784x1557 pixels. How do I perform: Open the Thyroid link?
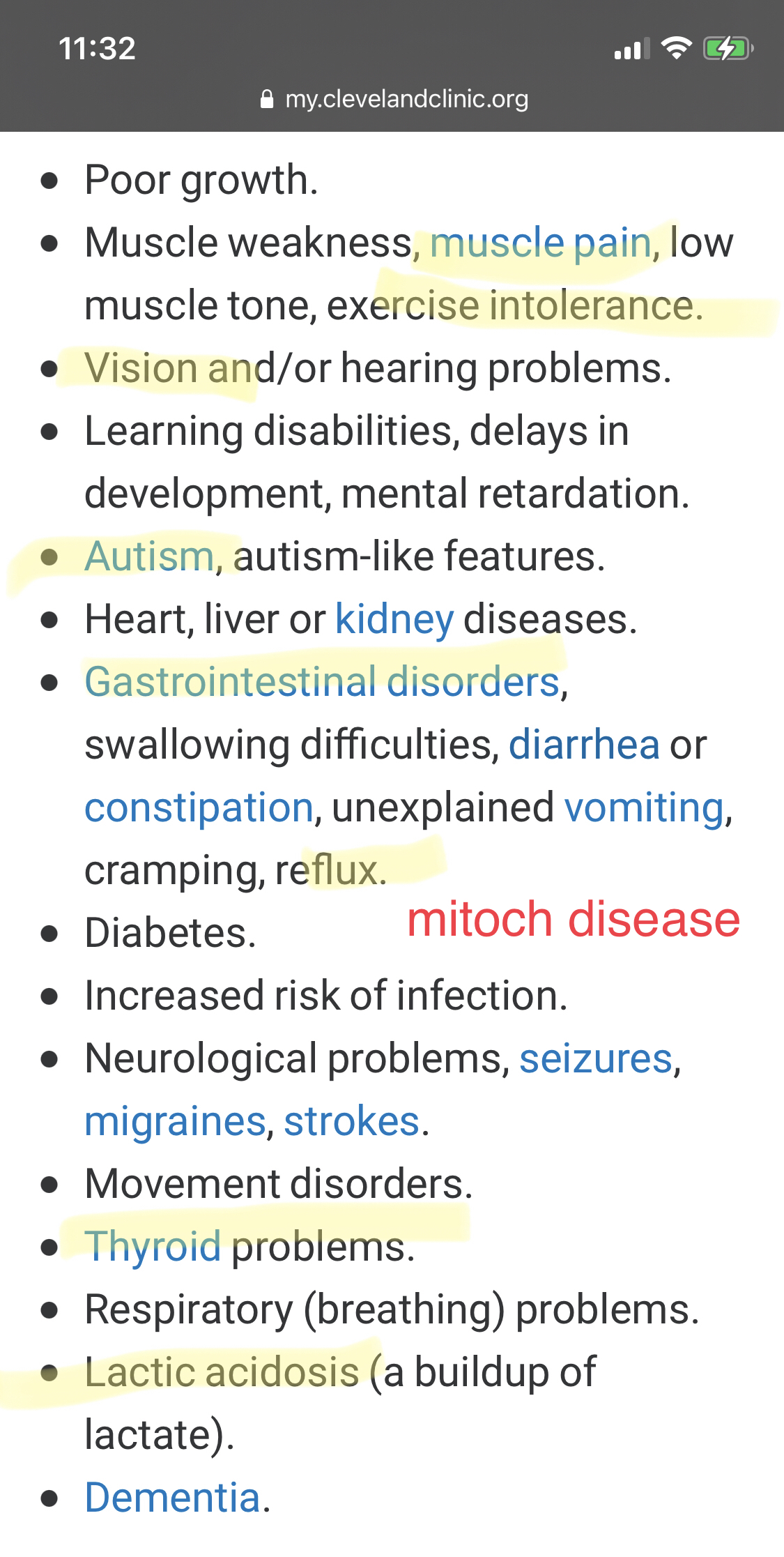coord(153,1247)
